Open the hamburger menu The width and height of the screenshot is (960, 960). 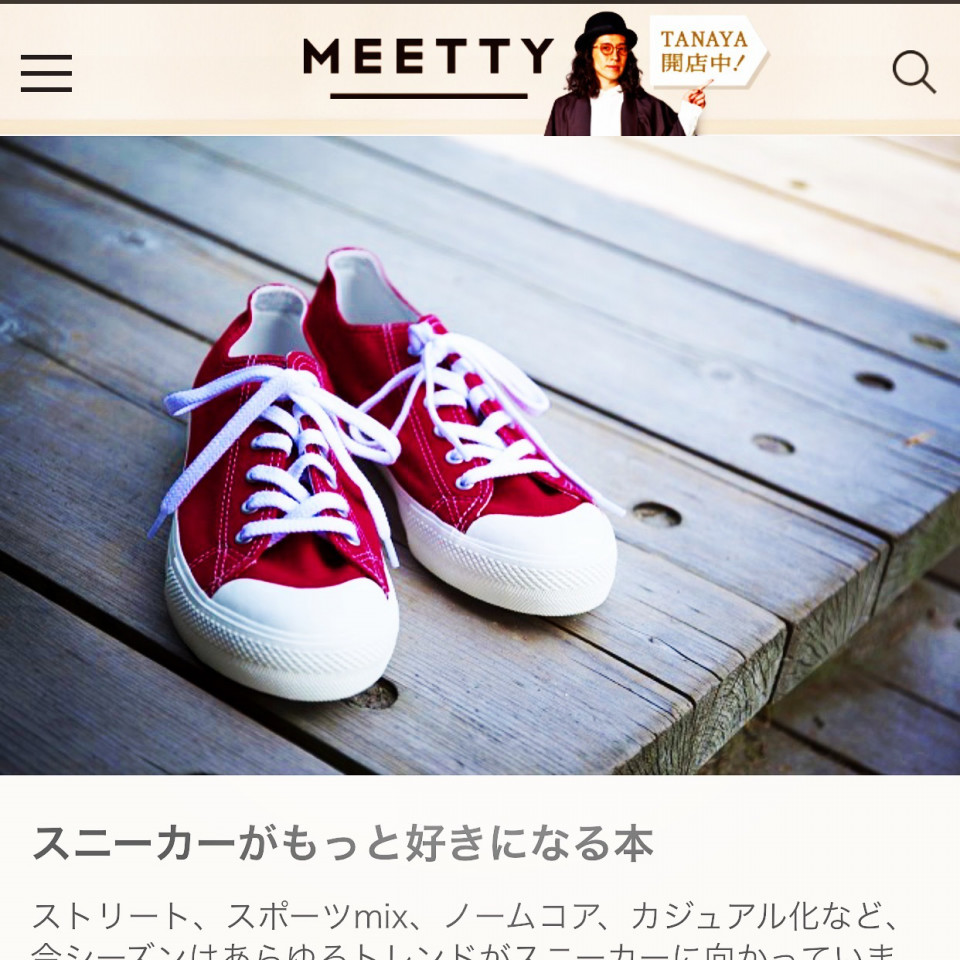46,73
